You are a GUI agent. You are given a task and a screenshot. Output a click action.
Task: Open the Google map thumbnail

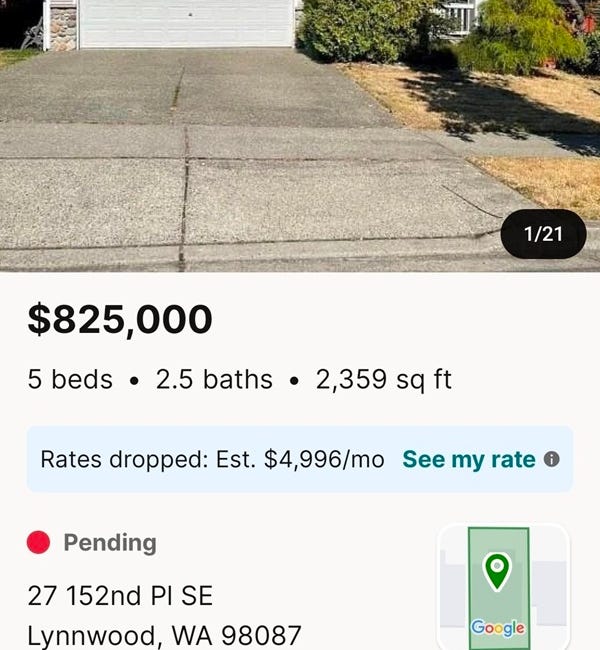[x=503, y=588]
